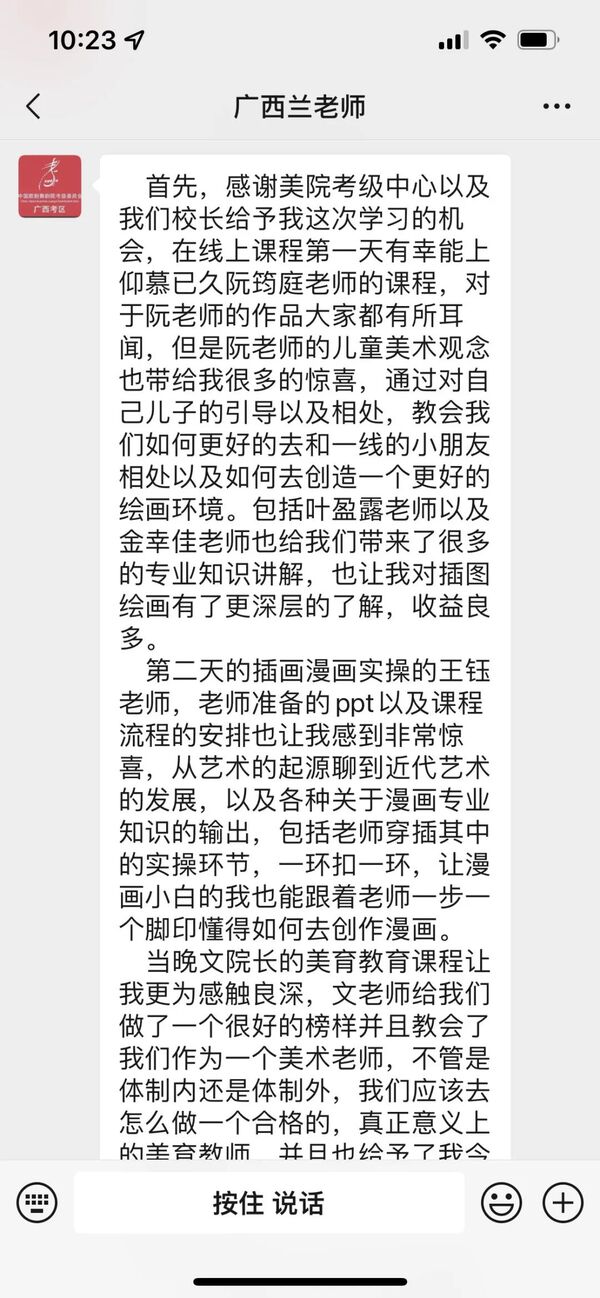Tap the 按住 说话 voice button
Image resolution: width=600 pixels, height=1298 pixels.
point(269,1202)
